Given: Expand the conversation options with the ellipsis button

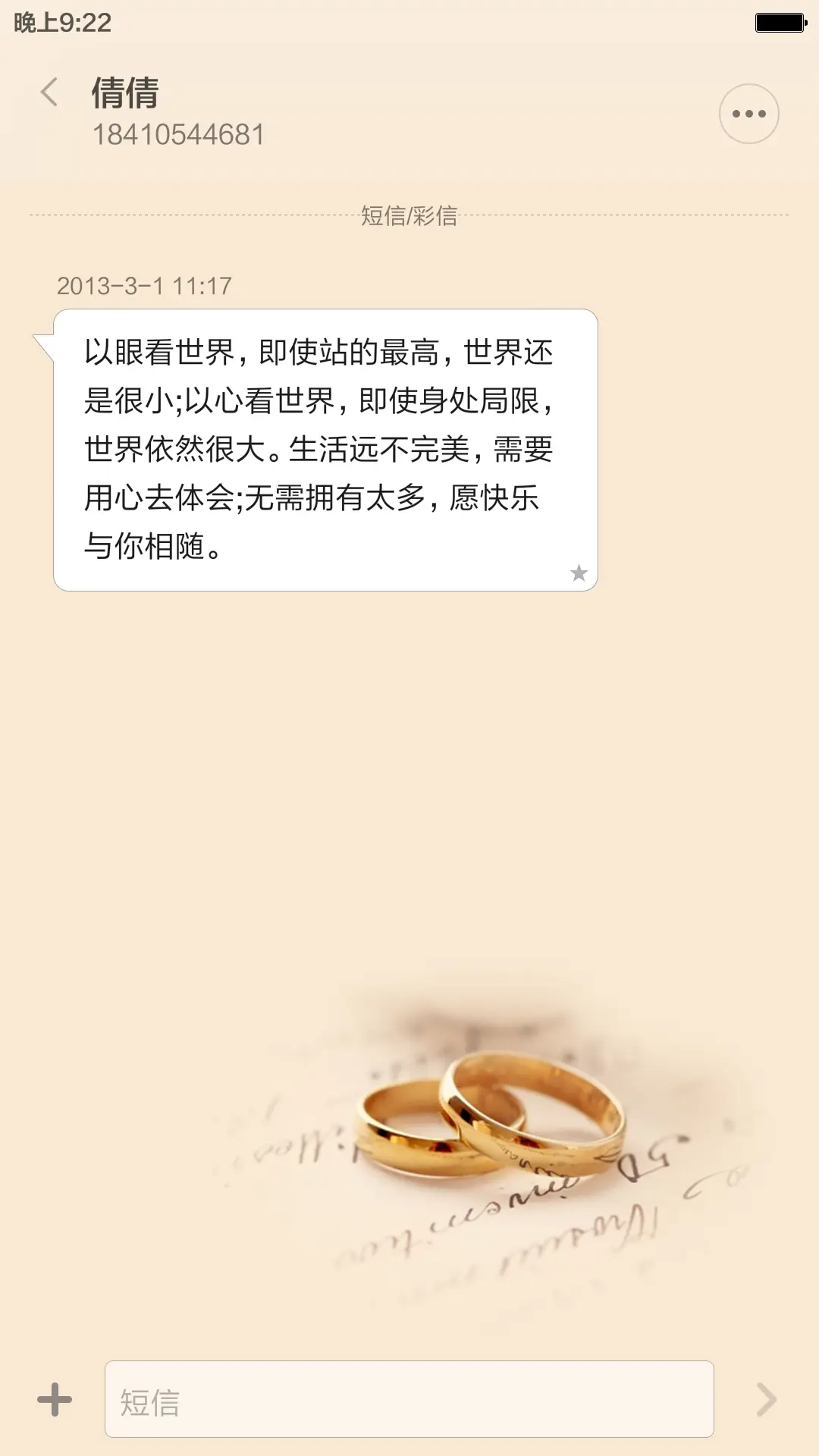Looking at the screenshot, I should [748, 112].
